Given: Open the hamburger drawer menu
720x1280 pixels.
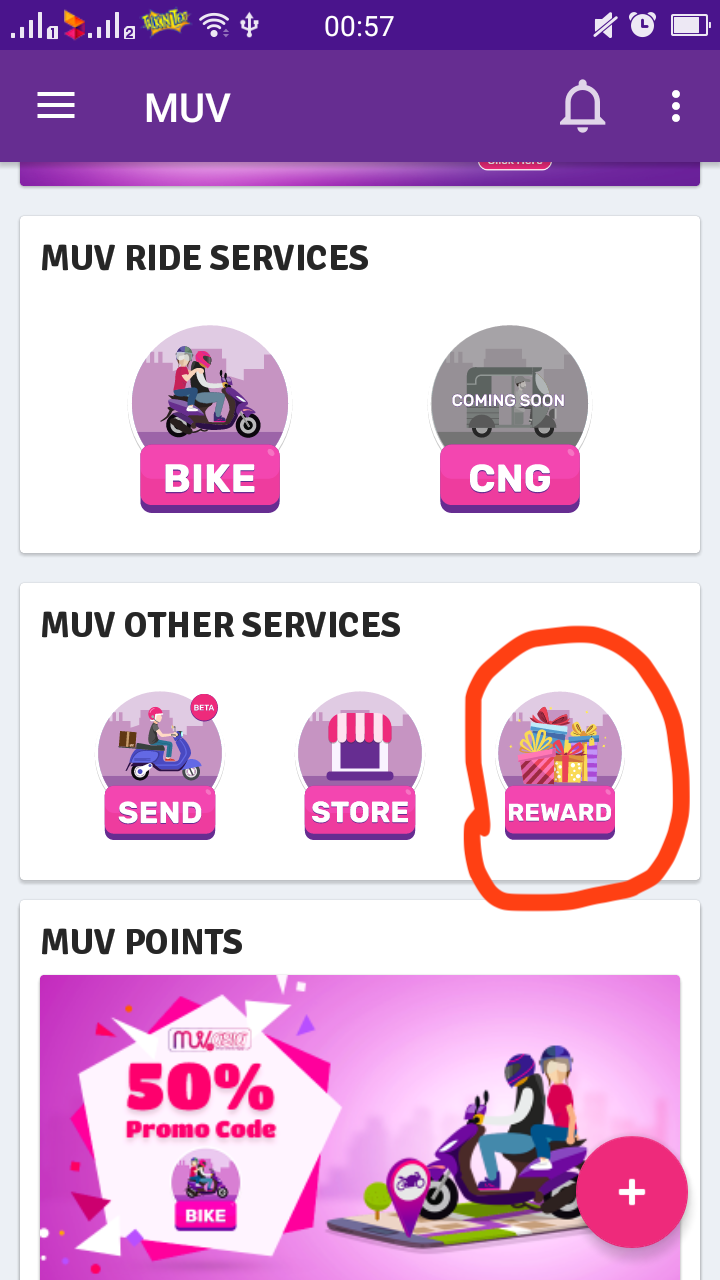Looking at the screenshot, I should tap(56, 106).
